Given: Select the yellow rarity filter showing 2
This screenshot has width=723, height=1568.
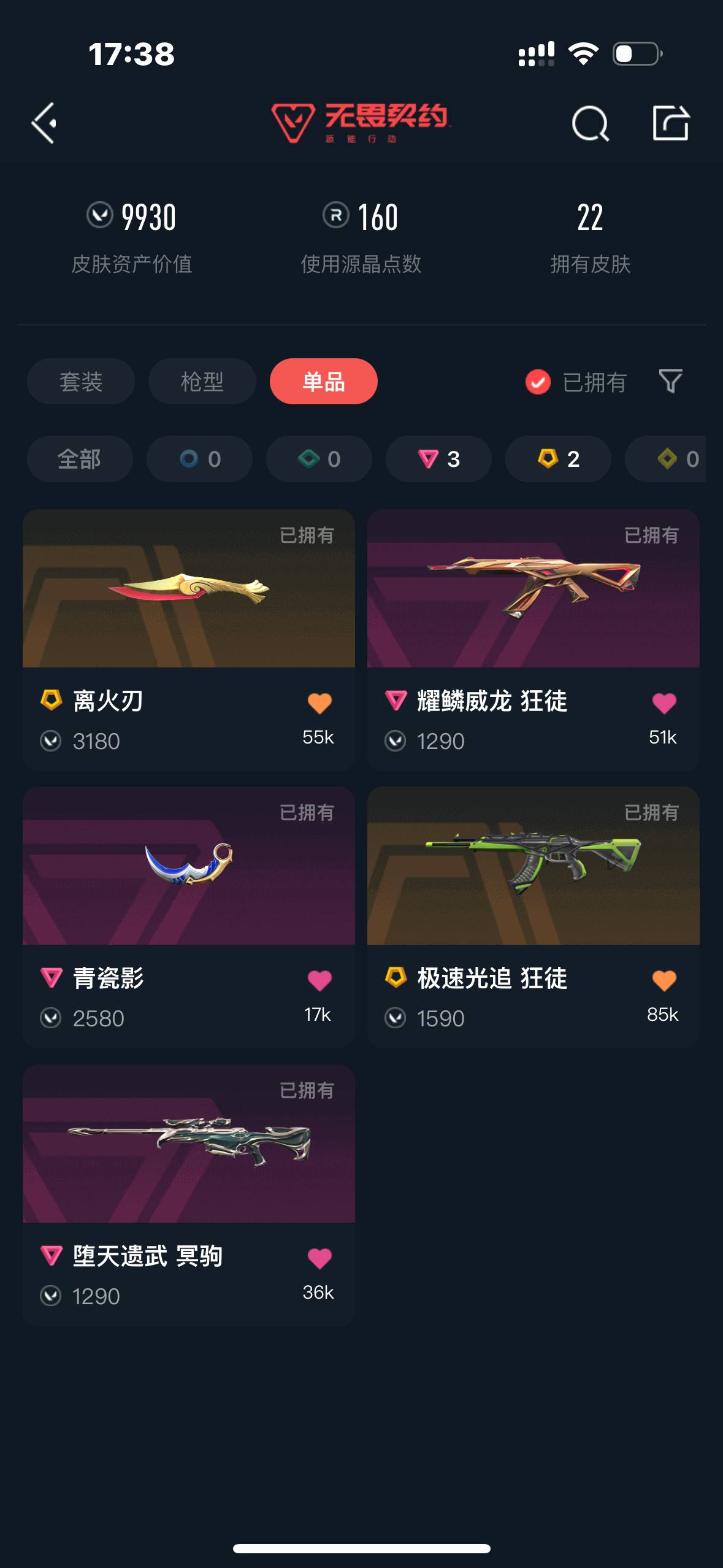Looking at the screenshot, I should click(557, 459).
